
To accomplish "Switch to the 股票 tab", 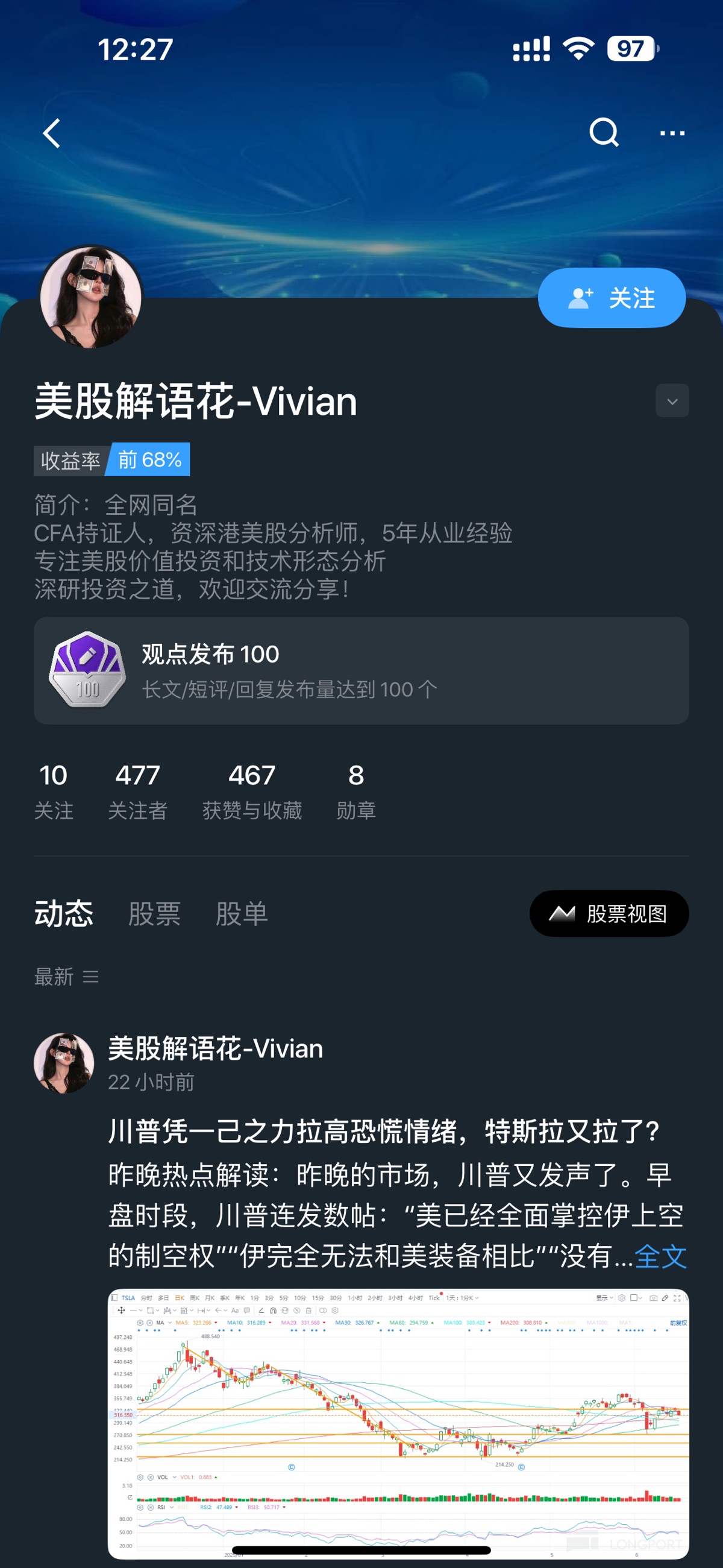I will click(155, 914).
